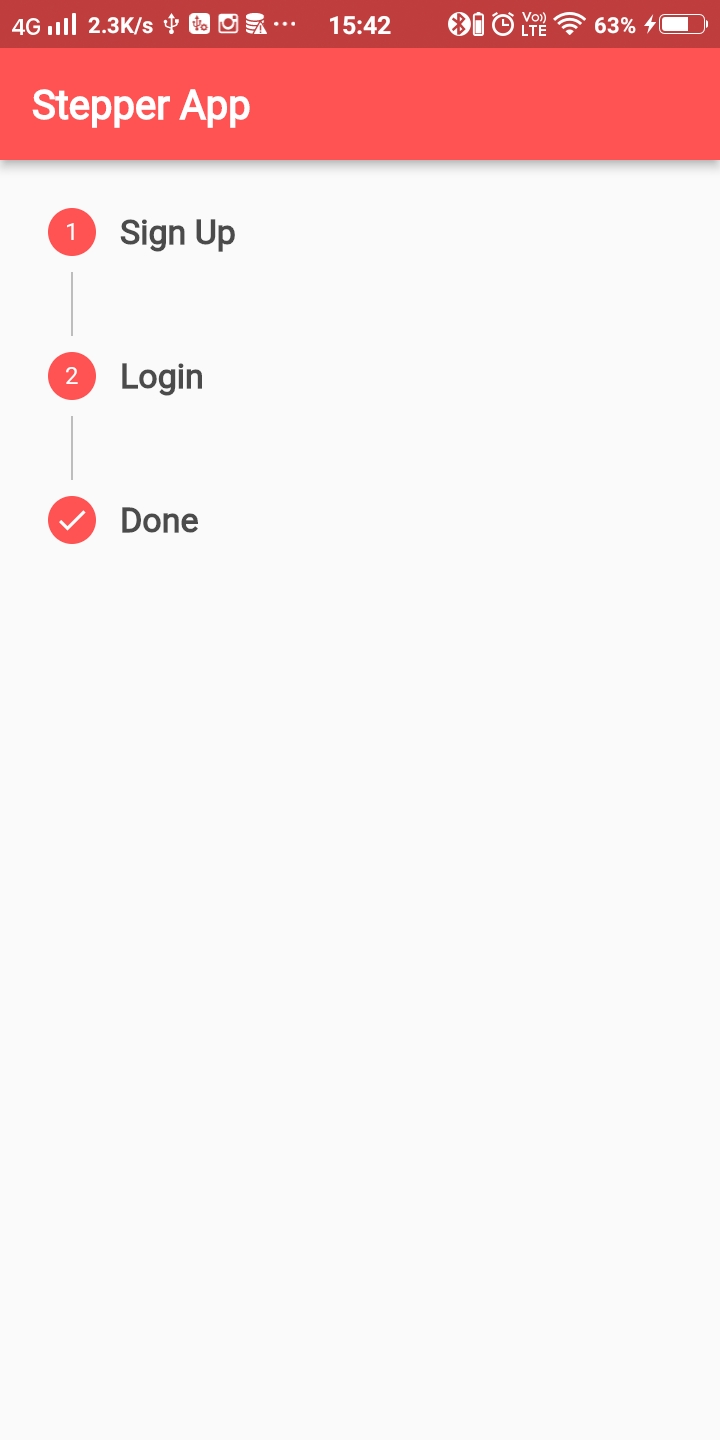Tap the alarm clock status bar icon
The width and height of the screenshot is (720, 1440).
point(505,25)
